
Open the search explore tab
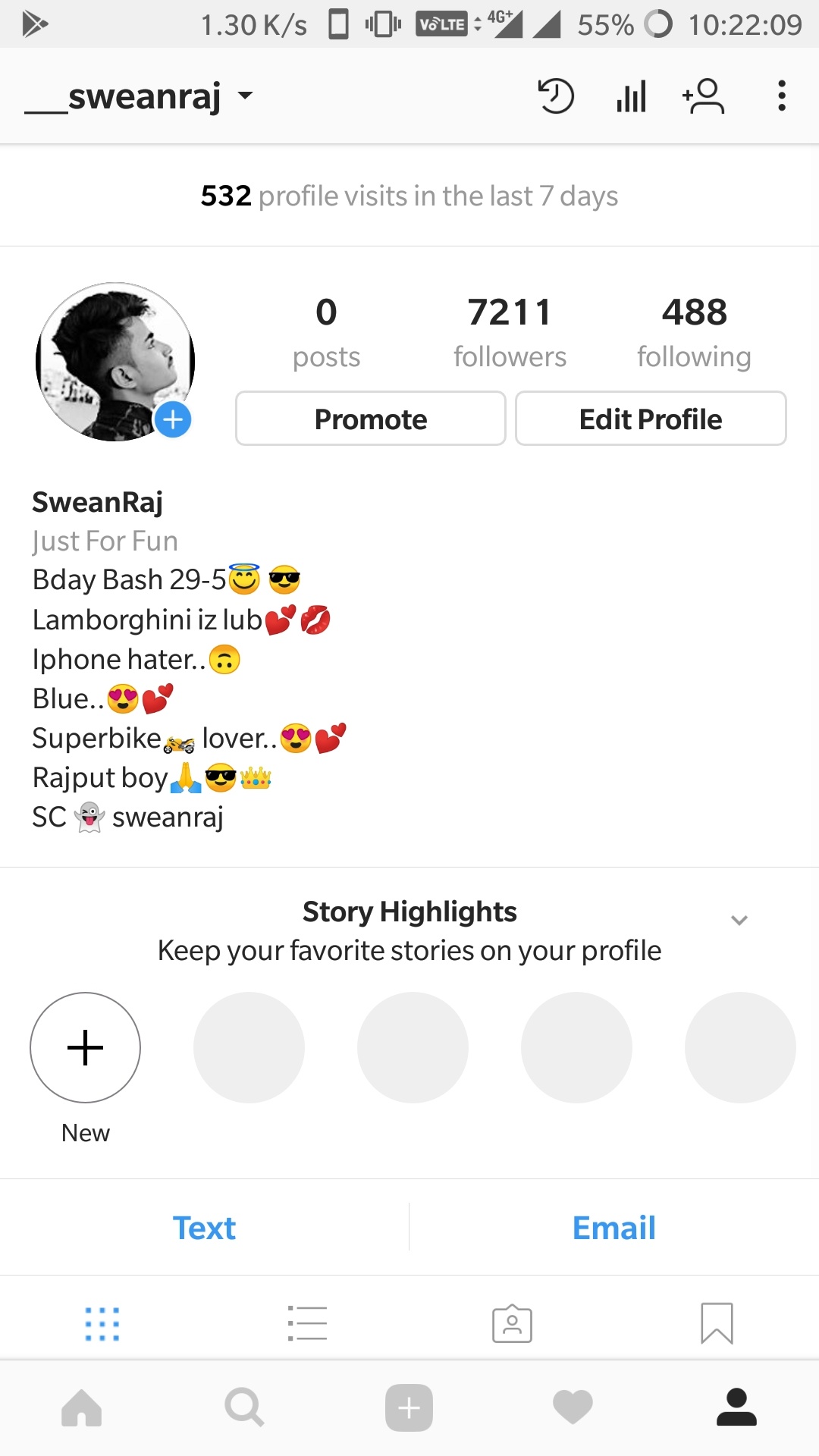pyautogui.click(x=244, y=1408)
